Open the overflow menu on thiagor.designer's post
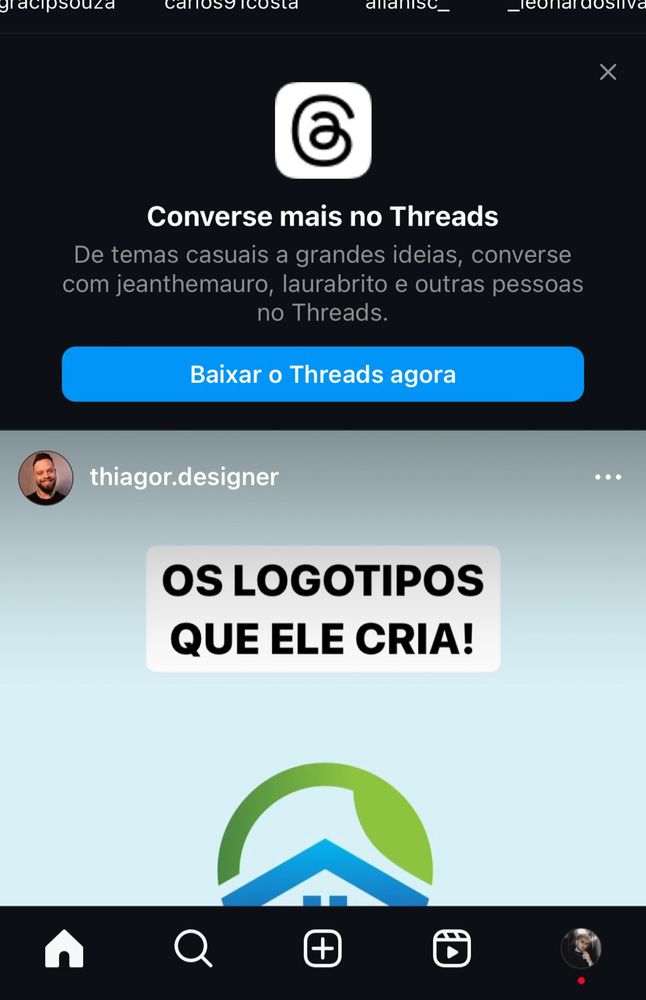 pyautogui.click(x=608, y=477)
